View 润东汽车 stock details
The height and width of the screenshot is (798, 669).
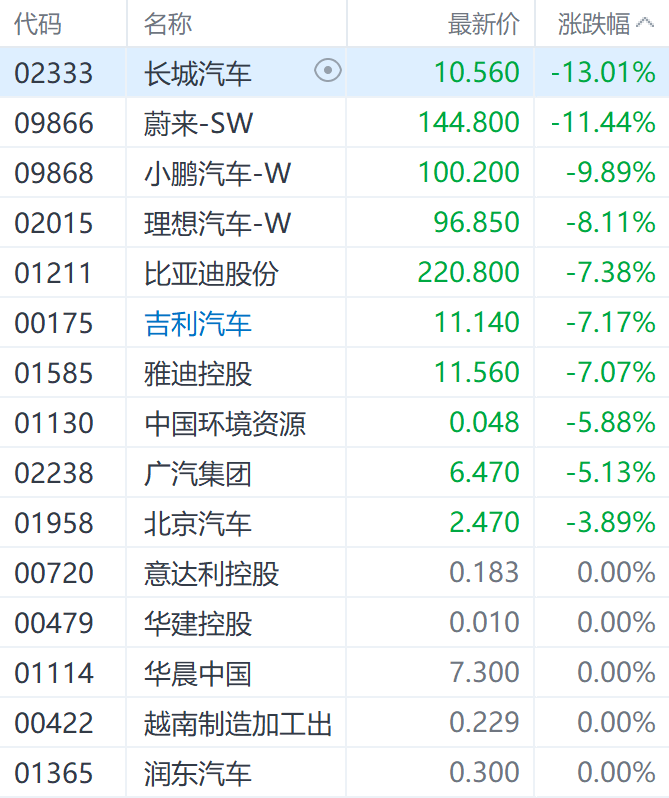[x=198, y=773]
